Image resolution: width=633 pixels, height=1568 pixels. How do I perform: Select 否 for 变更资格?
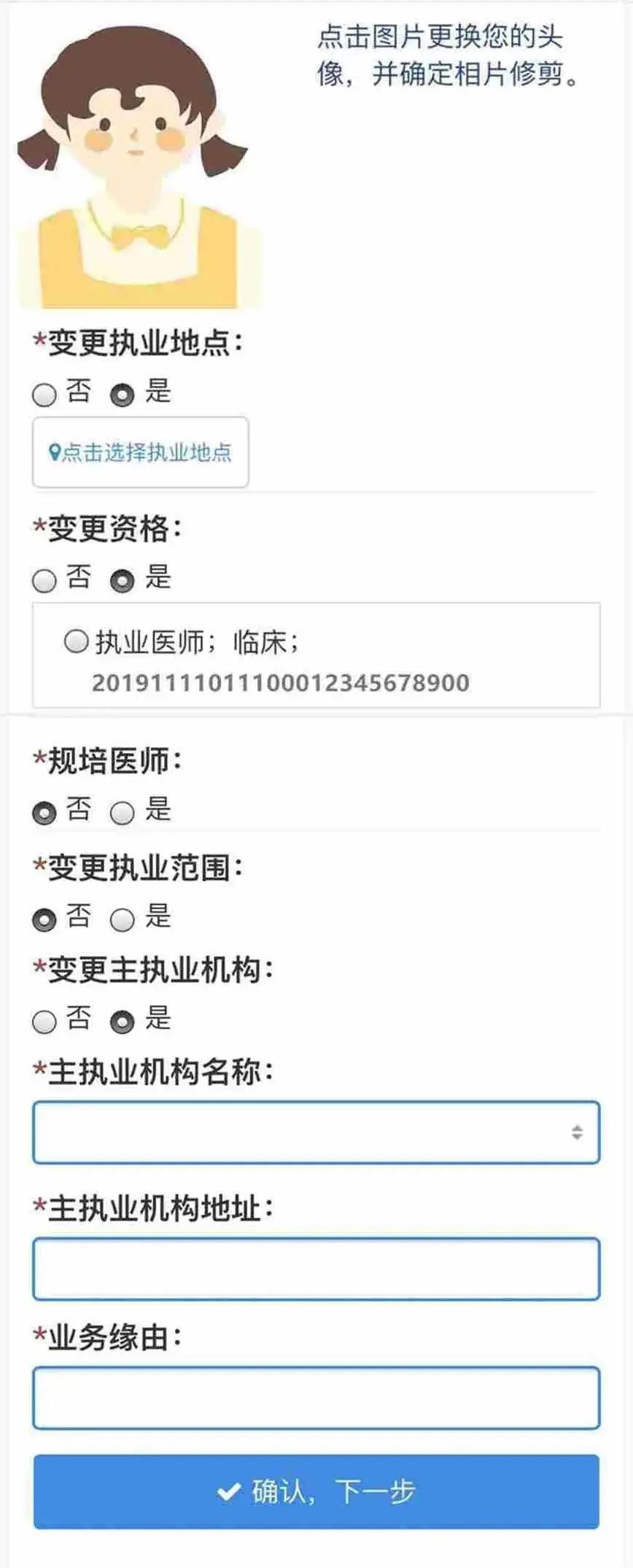pos(44,580)
